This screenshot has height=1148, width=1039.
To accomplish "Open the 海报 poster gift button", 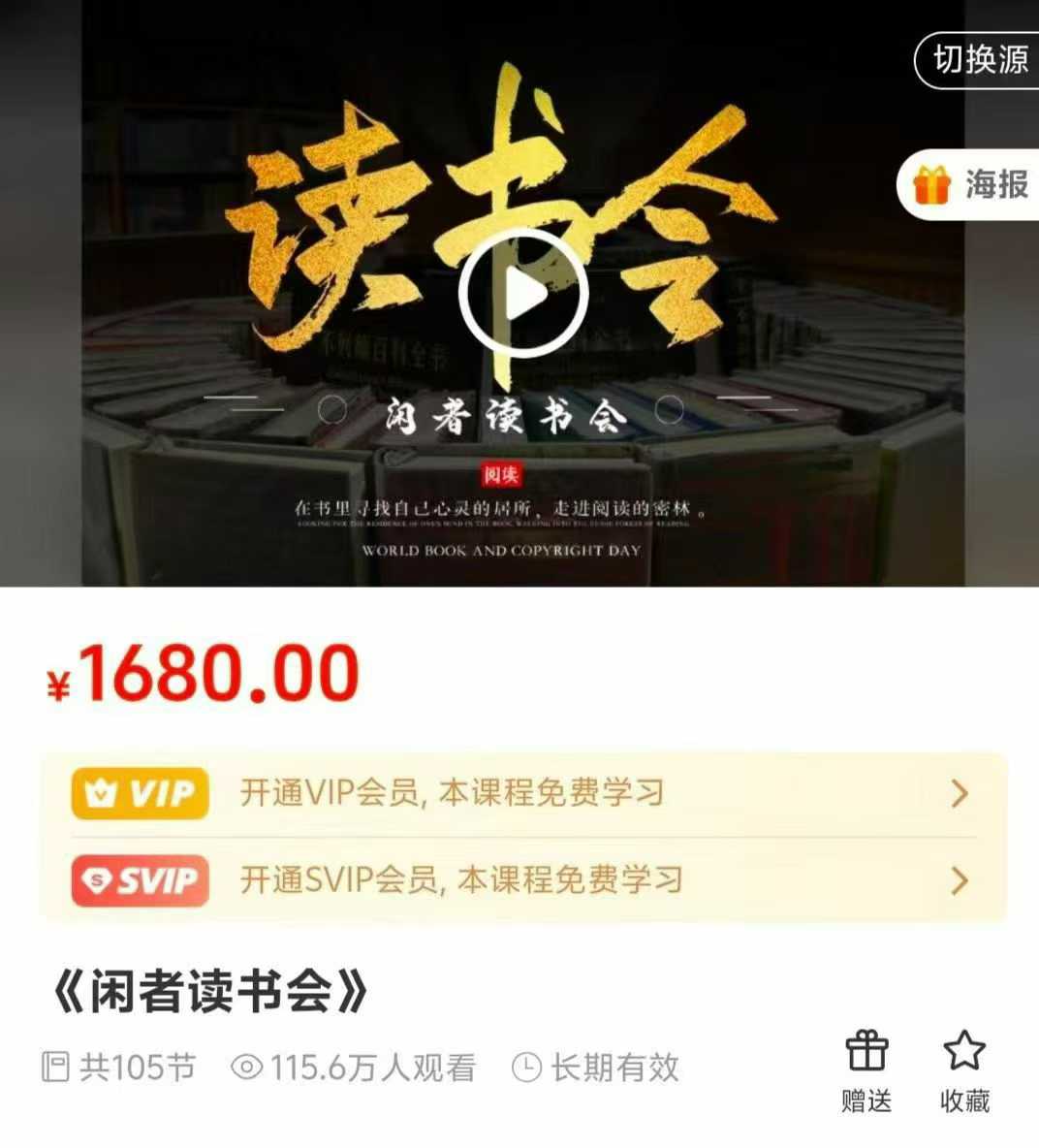I will 969,184.
